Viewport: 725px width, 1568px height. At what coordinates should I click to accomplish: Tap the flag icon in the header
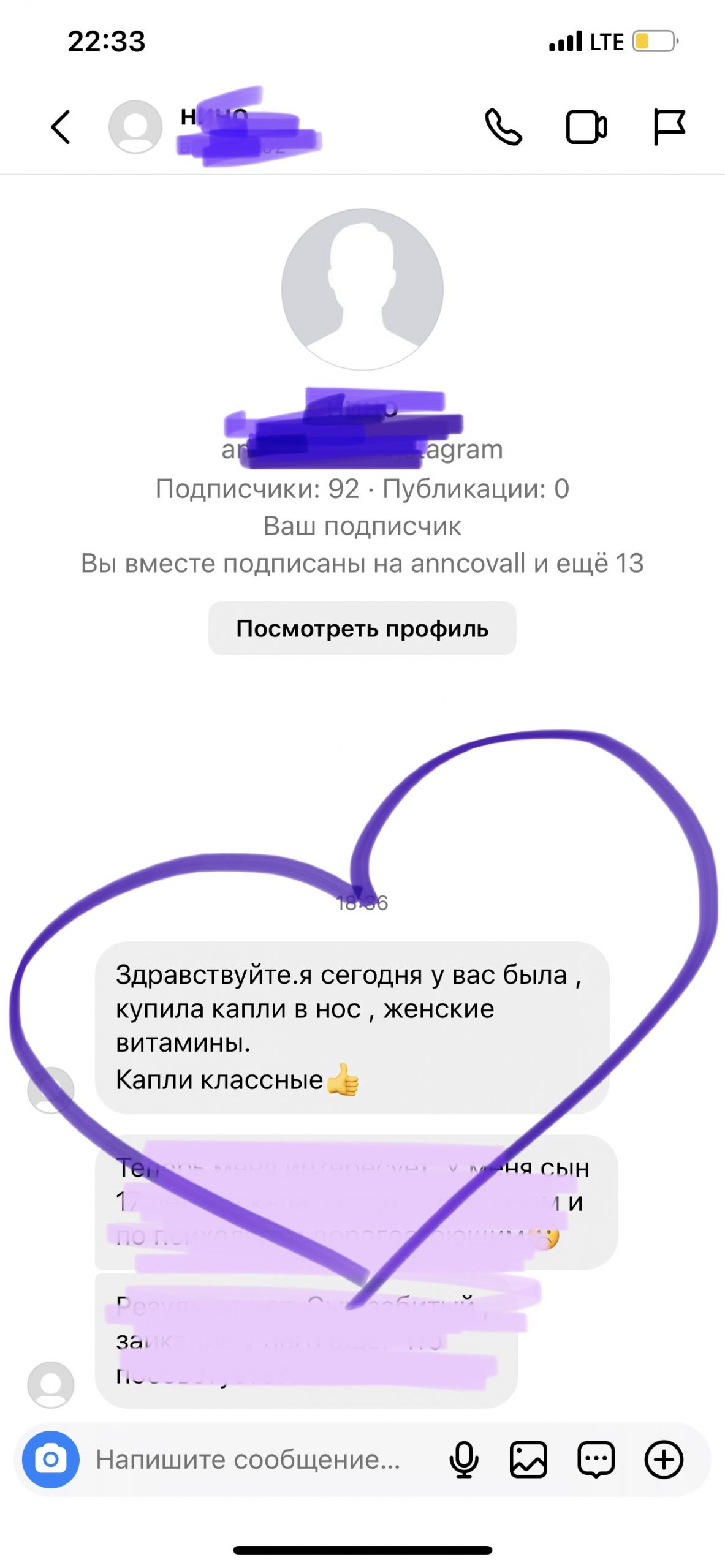[669, 127]
